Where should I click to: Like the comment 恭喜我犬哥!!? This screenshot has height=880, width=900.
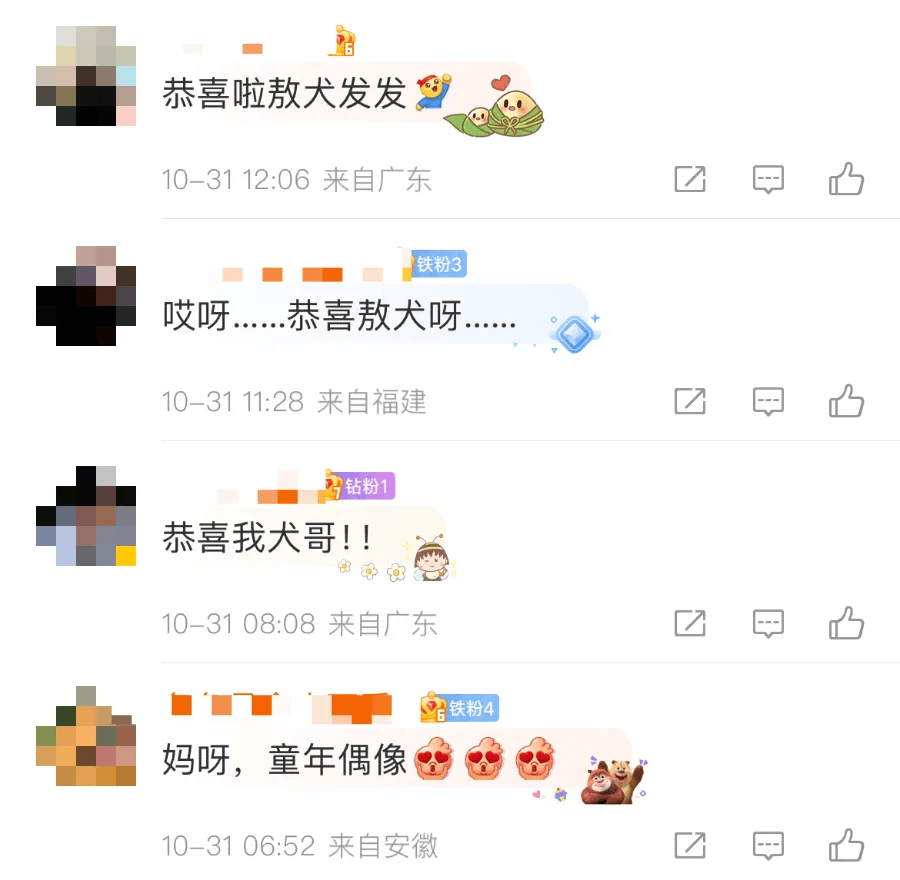click(x=846, y=624)
